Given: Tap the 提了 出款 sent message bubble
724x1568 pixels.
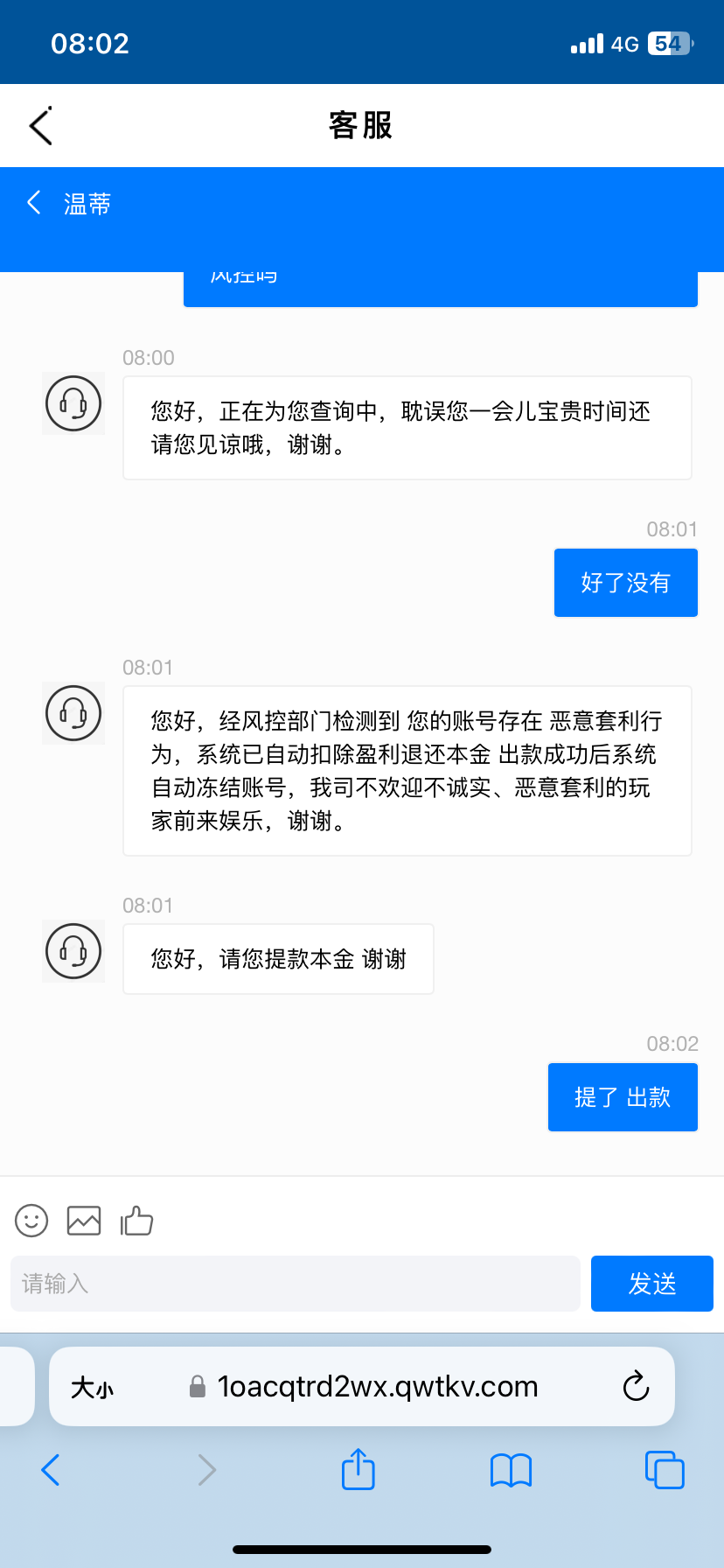Looking at the screenshot, I should click(623, 1096).
